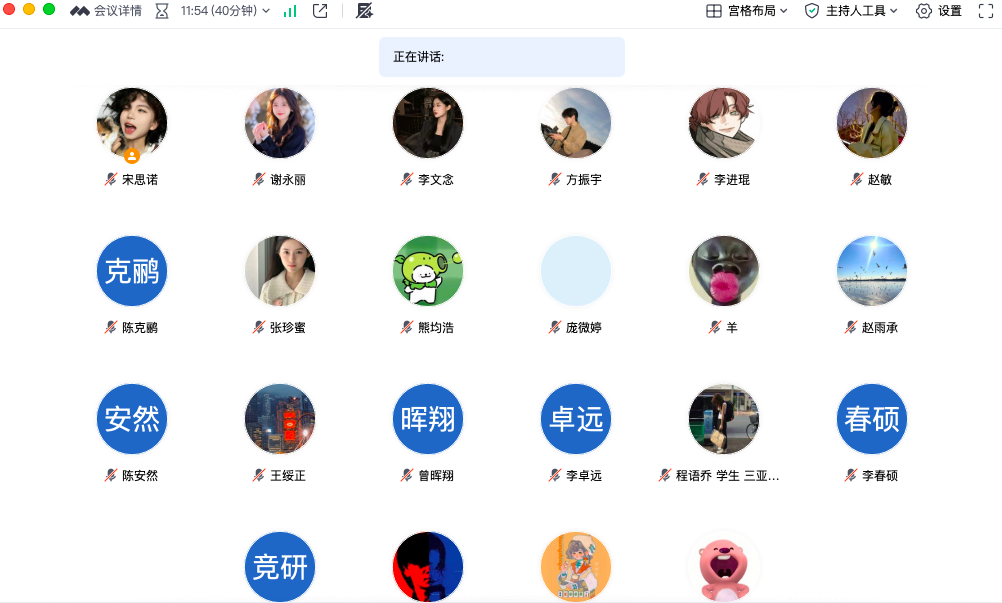Select participant 李春硕's avatar
Viewport: 1002px width, 603px height.
tap(872, 419)
